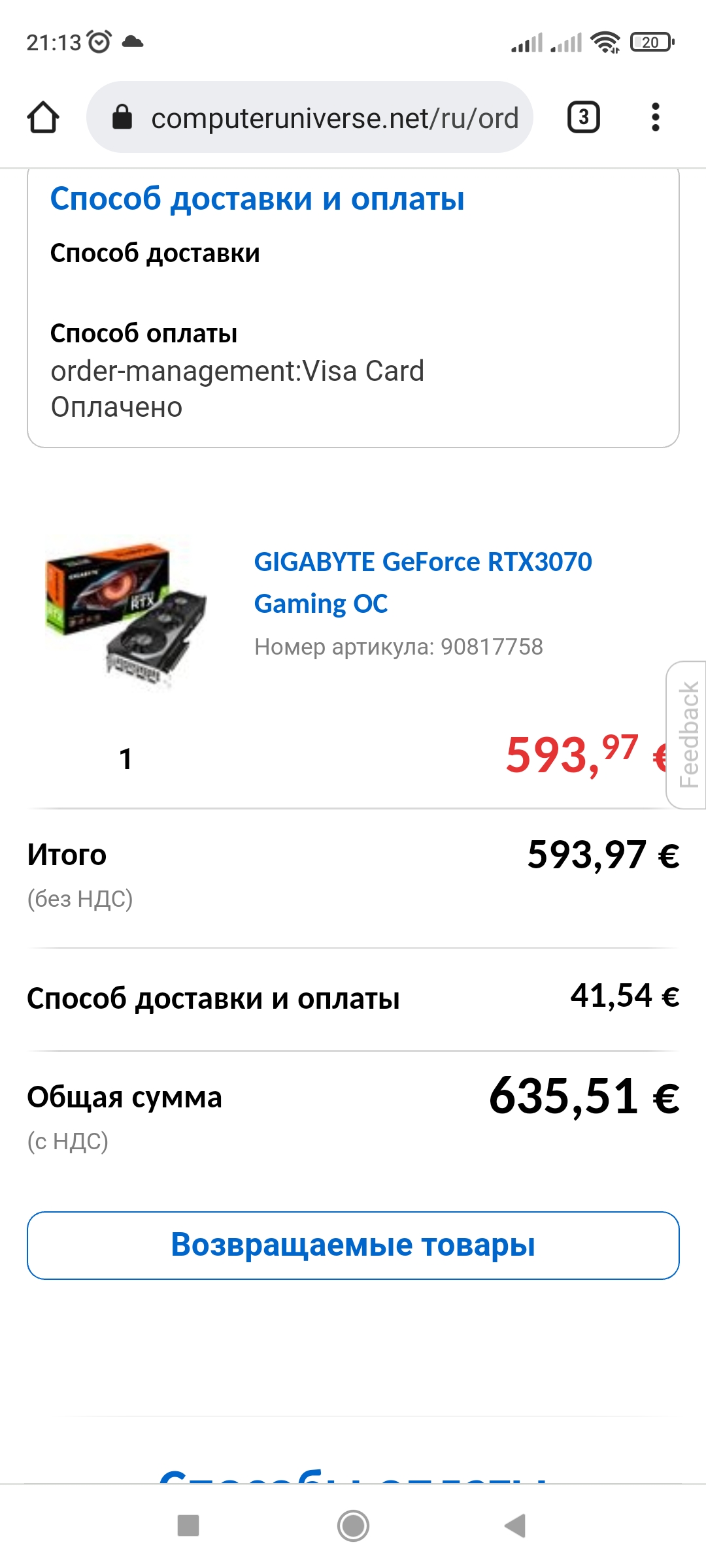Go to the browser home page
This screenshot has height=1568, width=706.
43,118
